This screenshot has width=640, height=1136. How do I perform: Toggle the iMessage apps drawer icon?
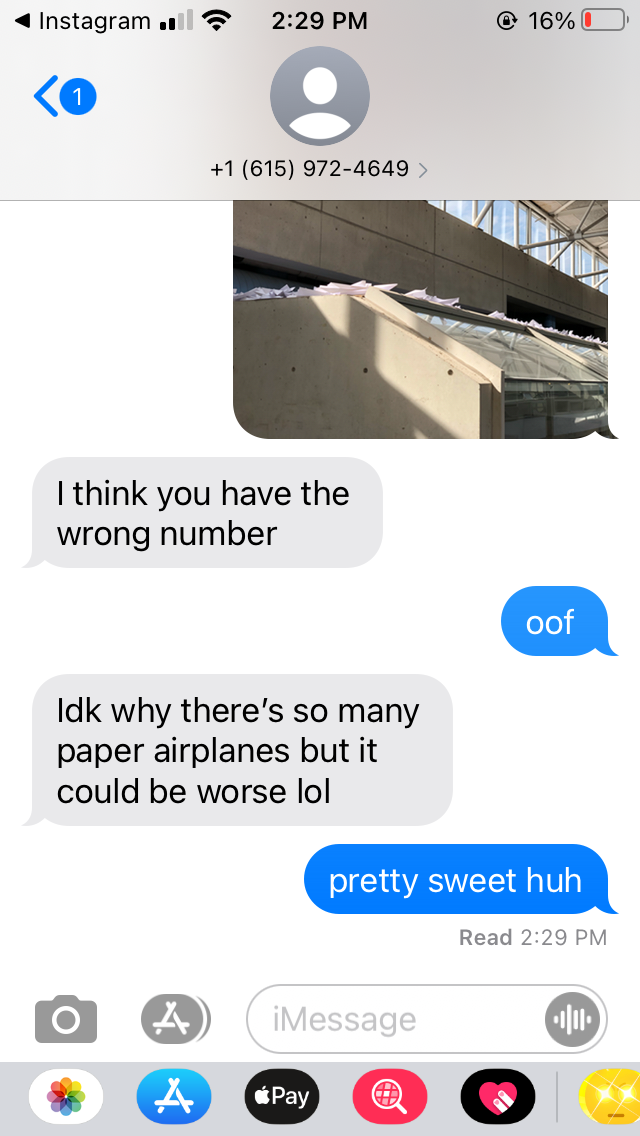coord(174,1019)
